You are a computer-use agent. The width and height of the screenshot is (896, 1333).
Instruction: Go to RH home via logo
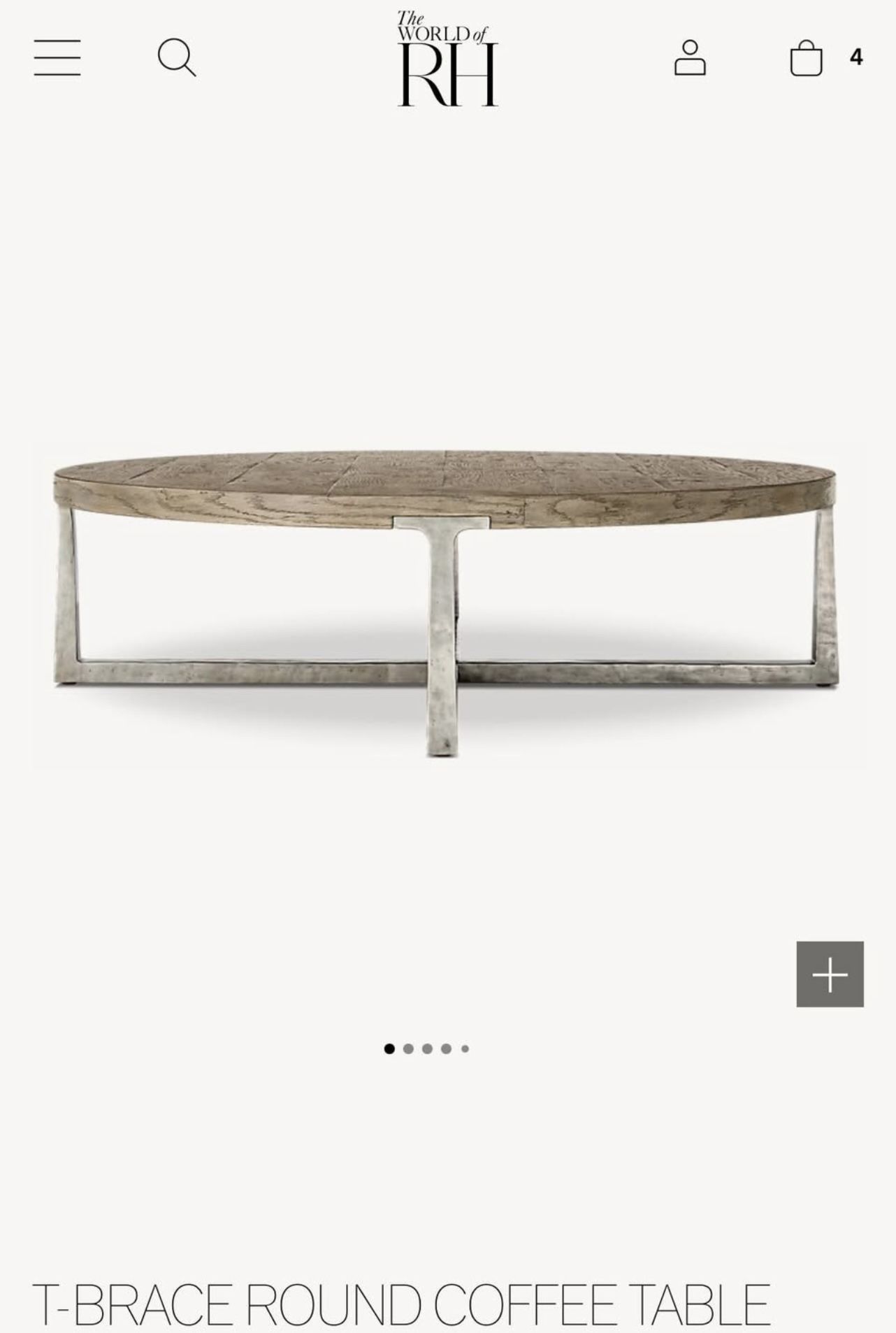coord(447,58)
